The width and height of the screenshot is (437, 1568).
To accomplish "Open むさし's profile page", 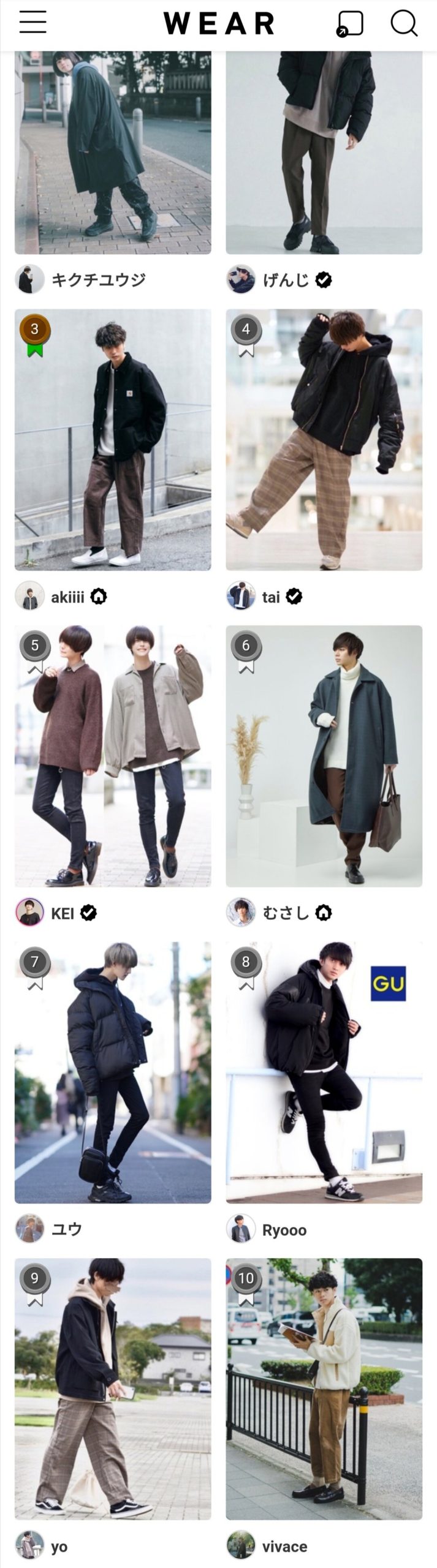I will click(286, 913).
